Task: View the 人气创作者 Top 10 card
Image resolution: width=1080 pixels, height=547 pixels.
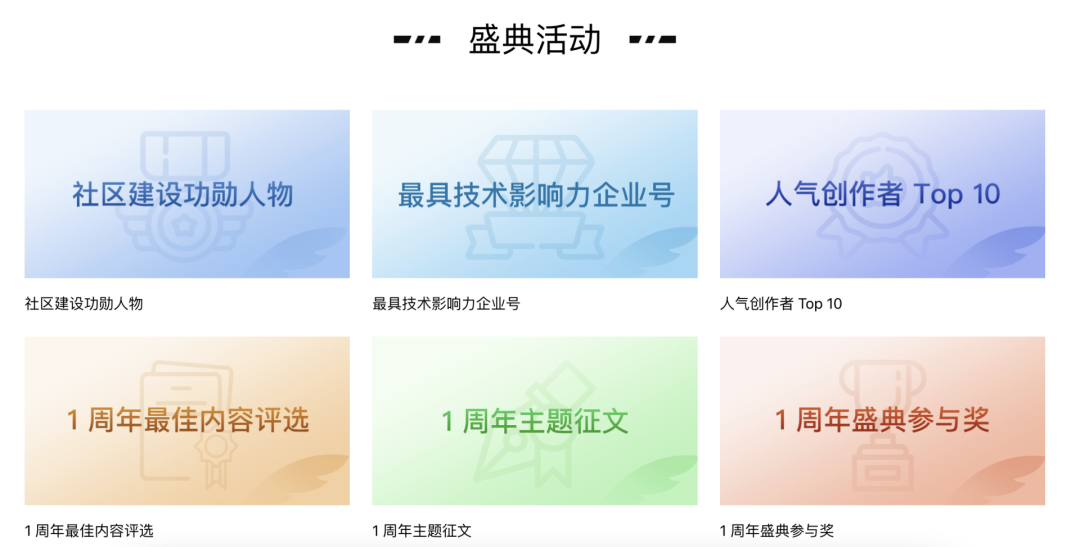Action: (x=882, y=194)
